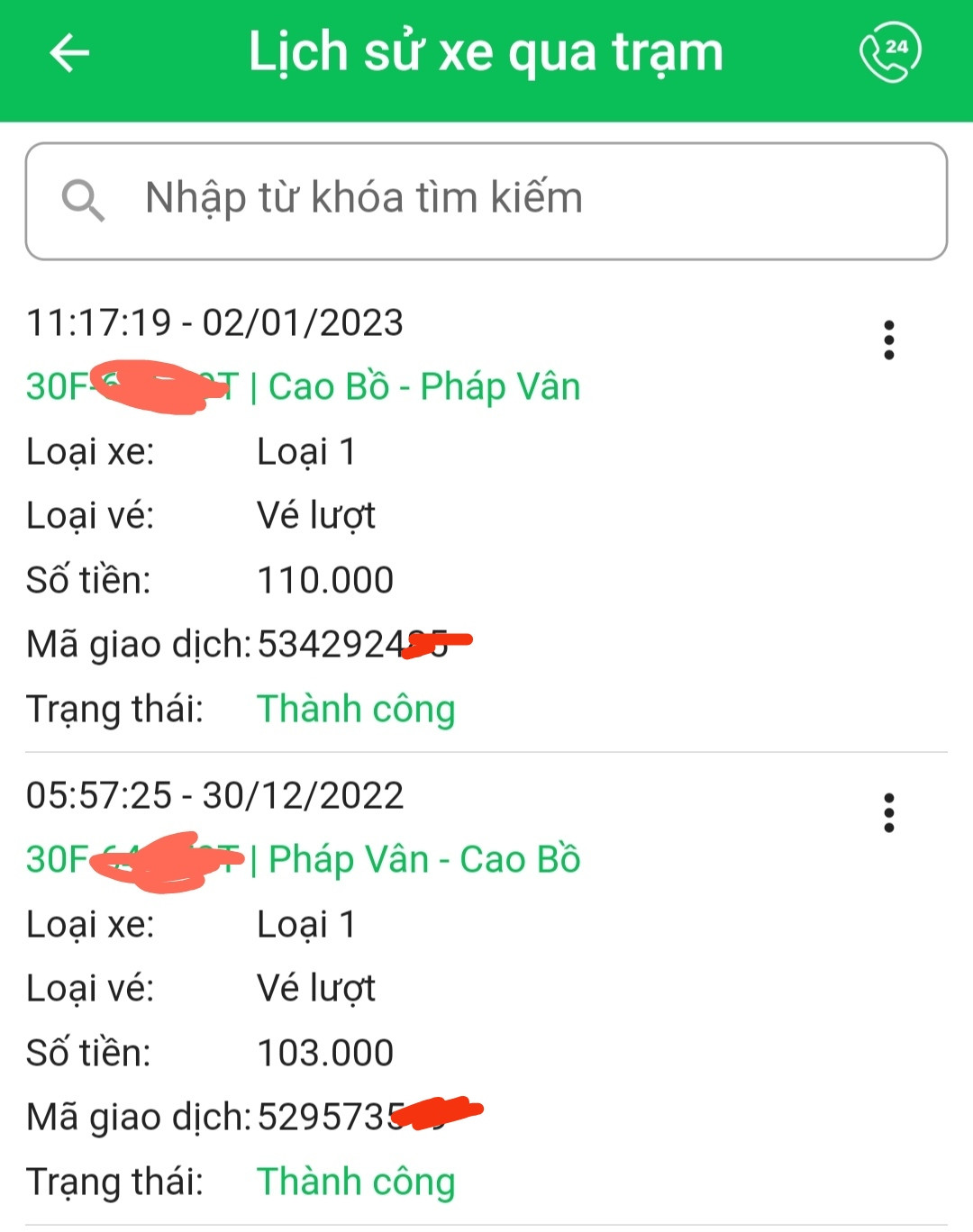Click the amount 110.000 of first record

[x=326, y=580]
